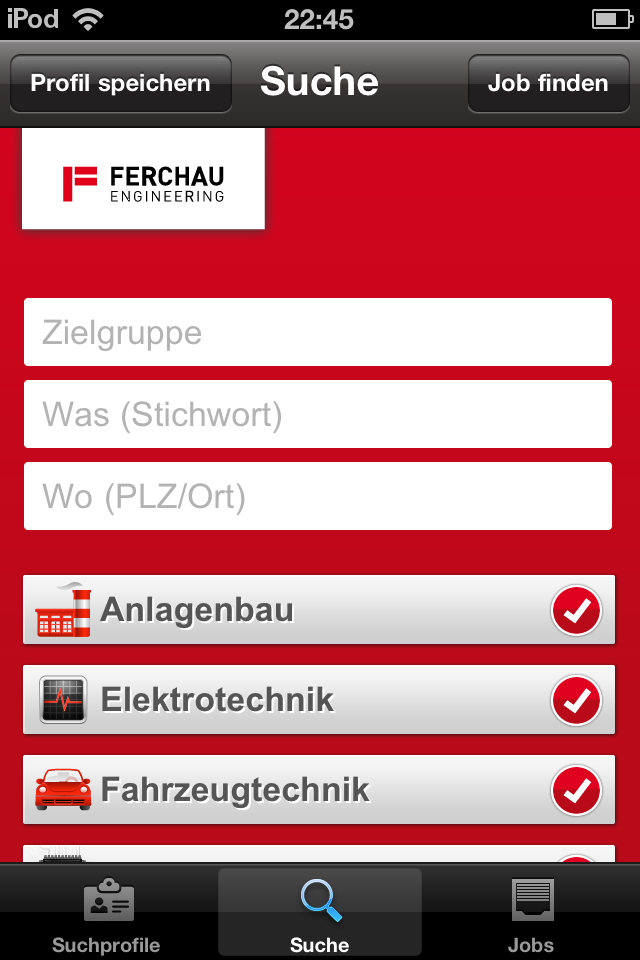Focus the Wo (PLZ/Ort) field
This screenshot has width=640, height=960.
pyautogui.click(x=318, y=496)
